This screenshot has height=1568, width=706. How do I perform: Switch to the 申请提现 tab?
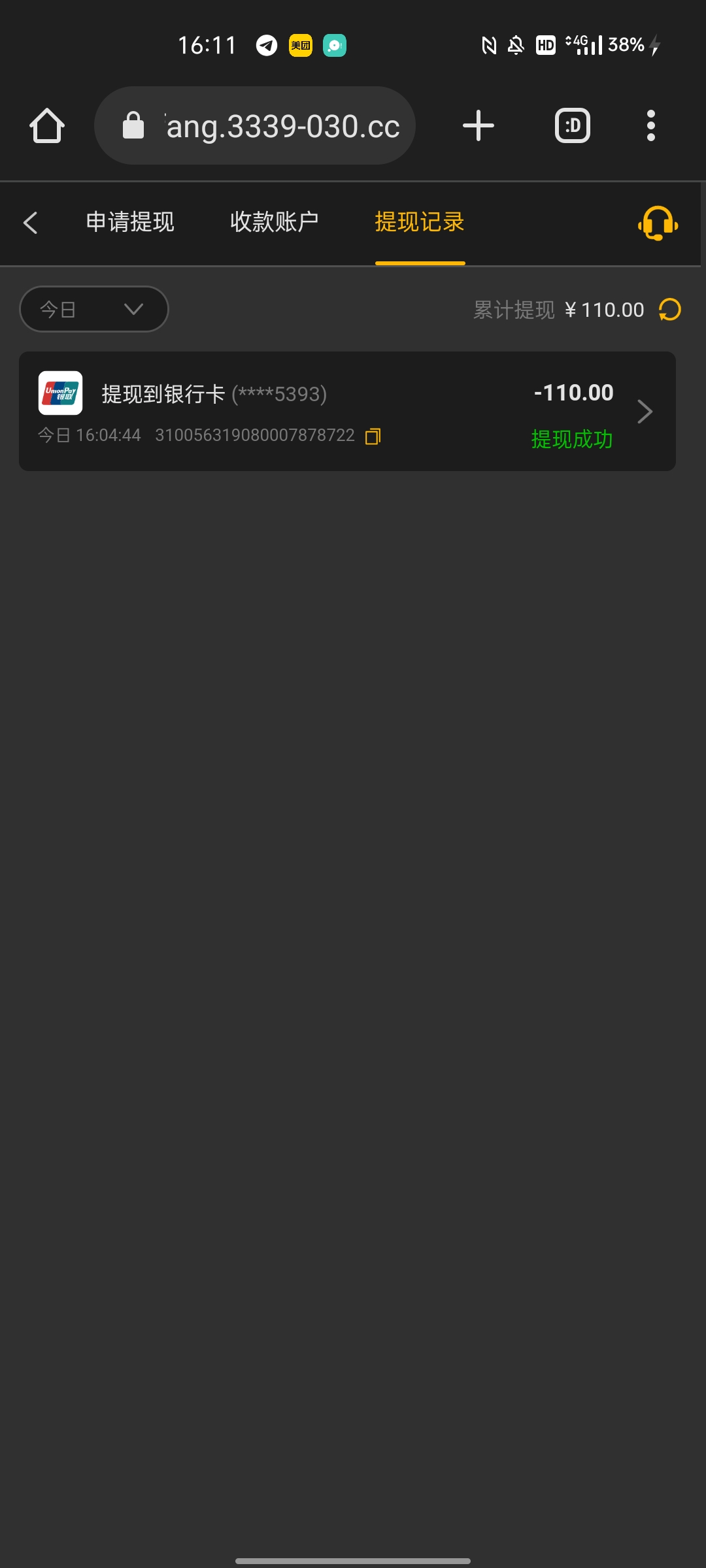tap(130, 222)
